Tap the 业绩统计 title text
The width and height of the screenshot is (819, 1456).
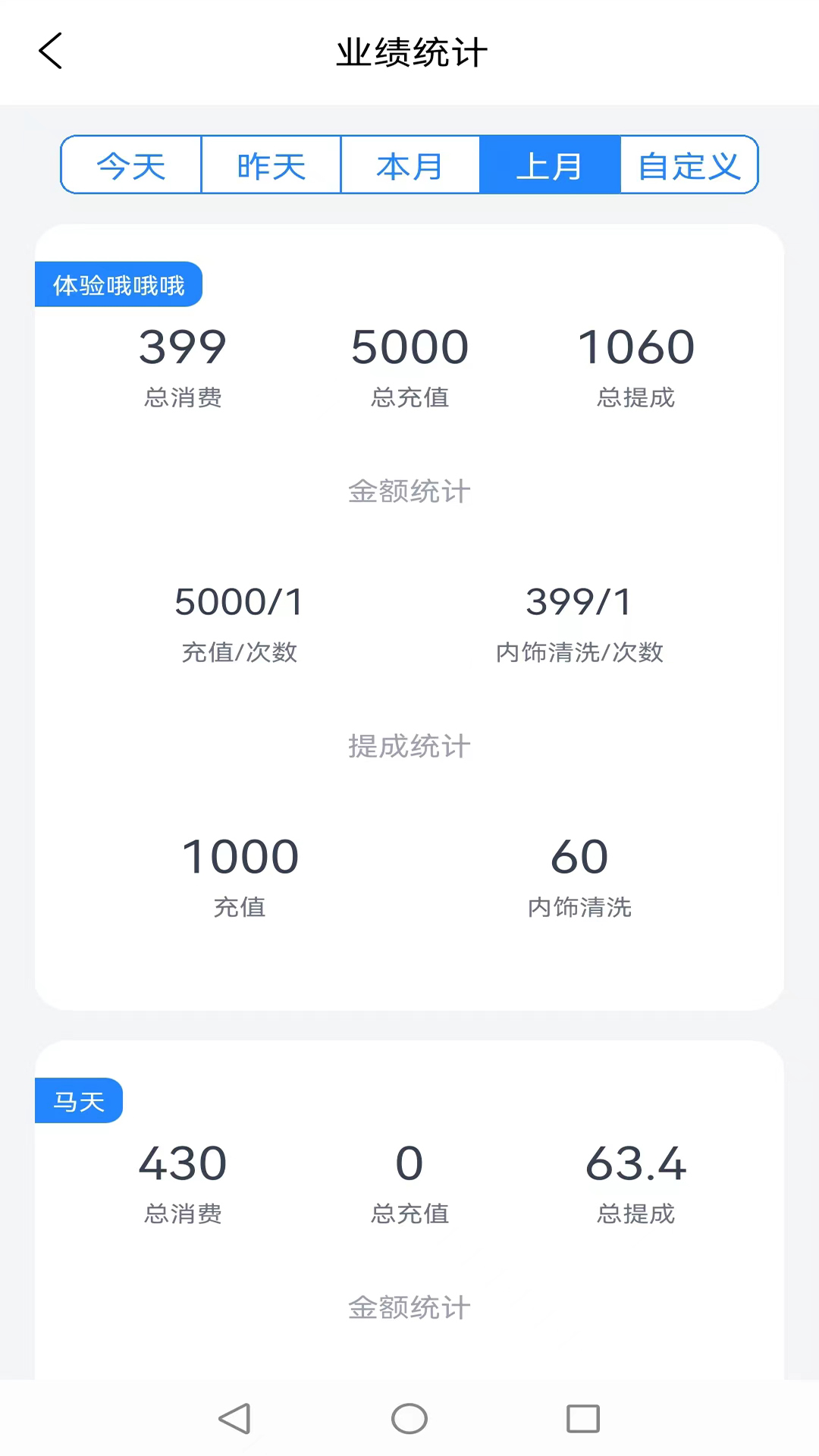tap(409, 52)
